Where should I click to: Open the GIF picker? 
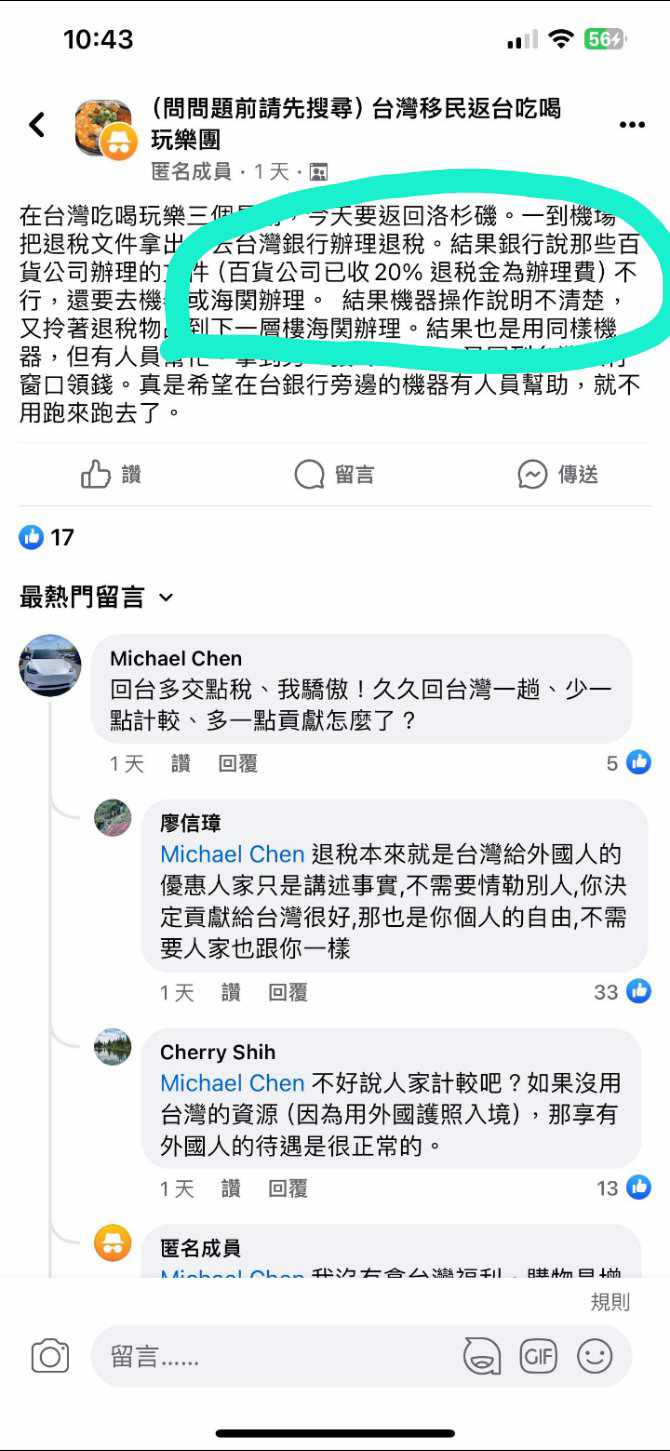(x=538, y=1356)
